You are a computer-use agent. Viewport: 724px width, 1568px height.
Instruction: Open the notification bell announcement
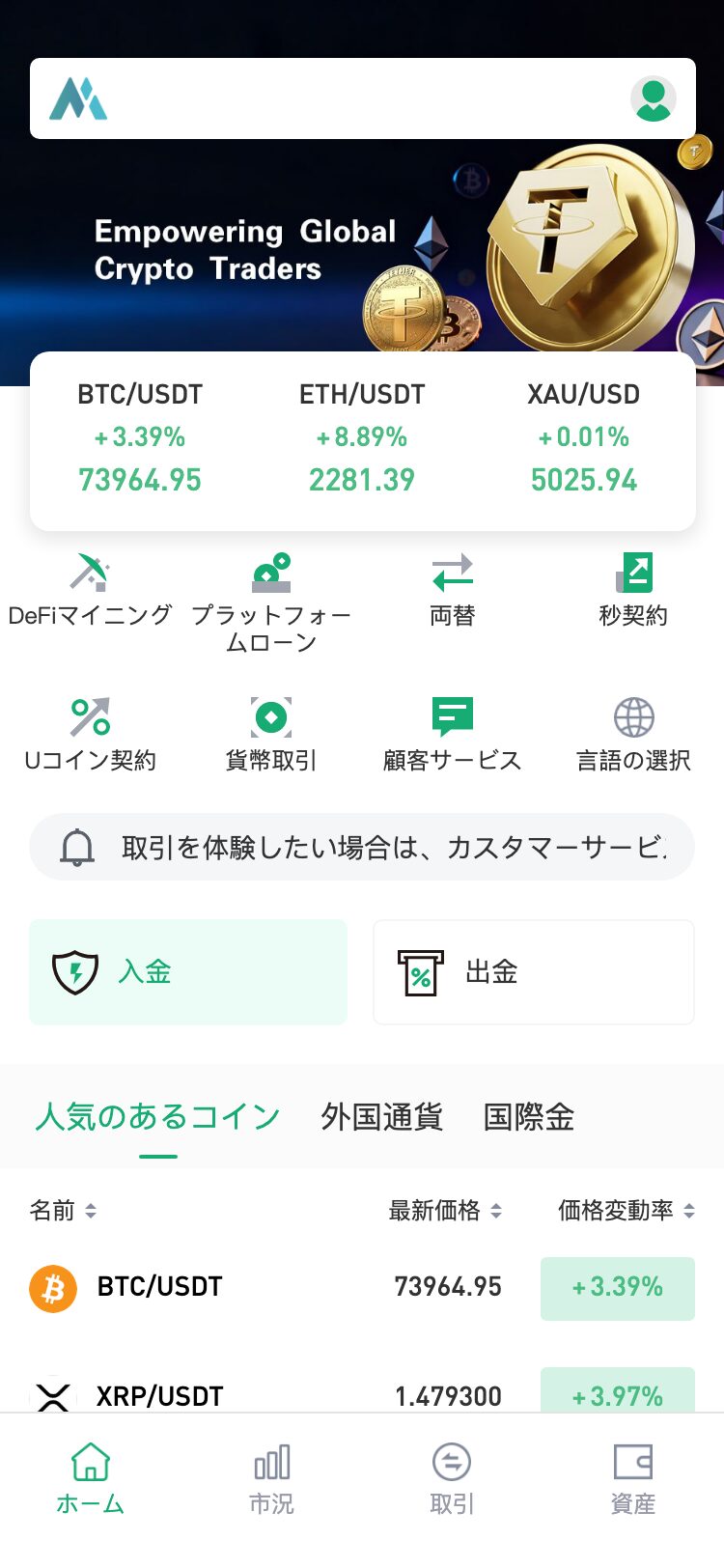point(77,847)
